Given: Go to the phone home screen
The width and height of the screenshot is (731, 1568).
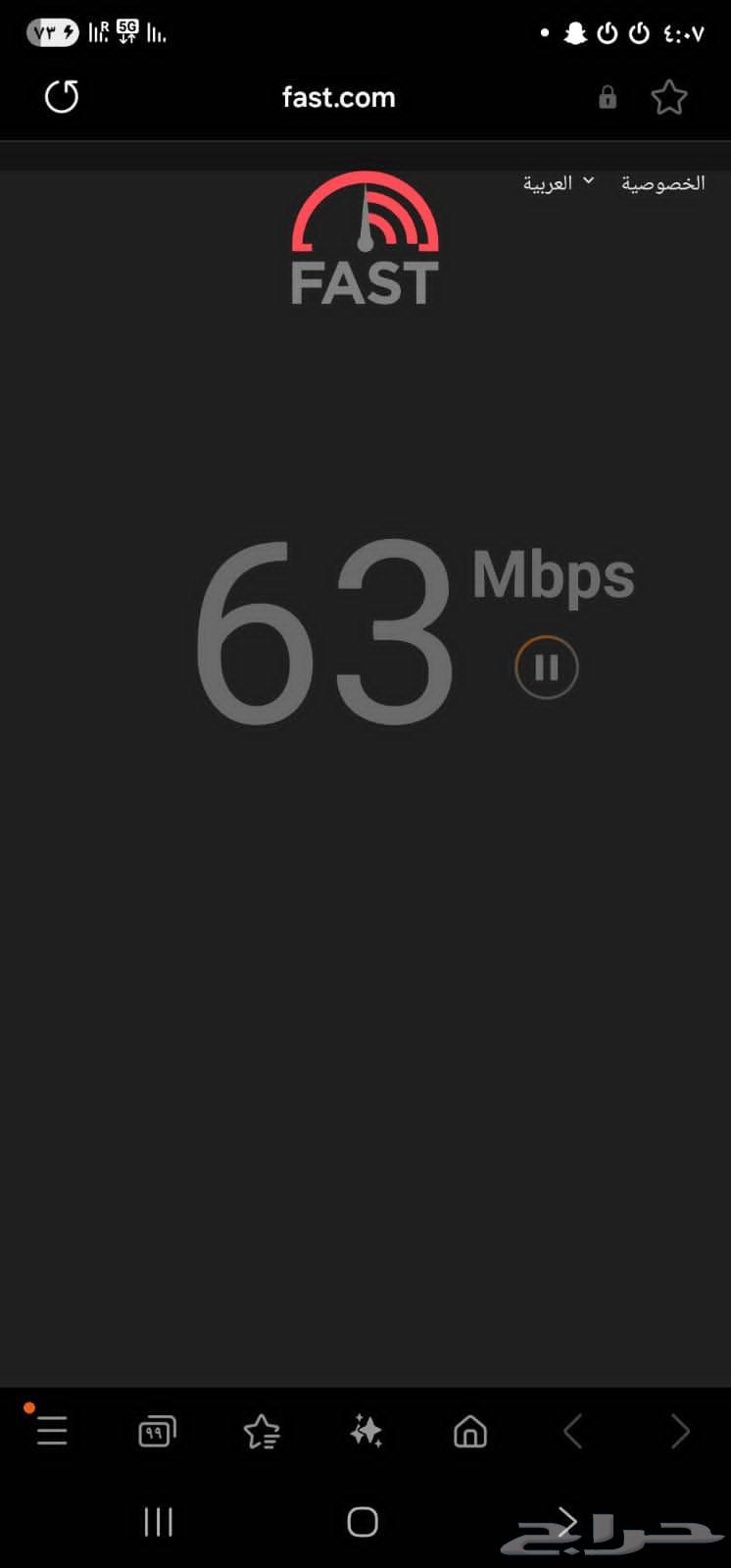Looking at the screenshot, I should 363,1522.
